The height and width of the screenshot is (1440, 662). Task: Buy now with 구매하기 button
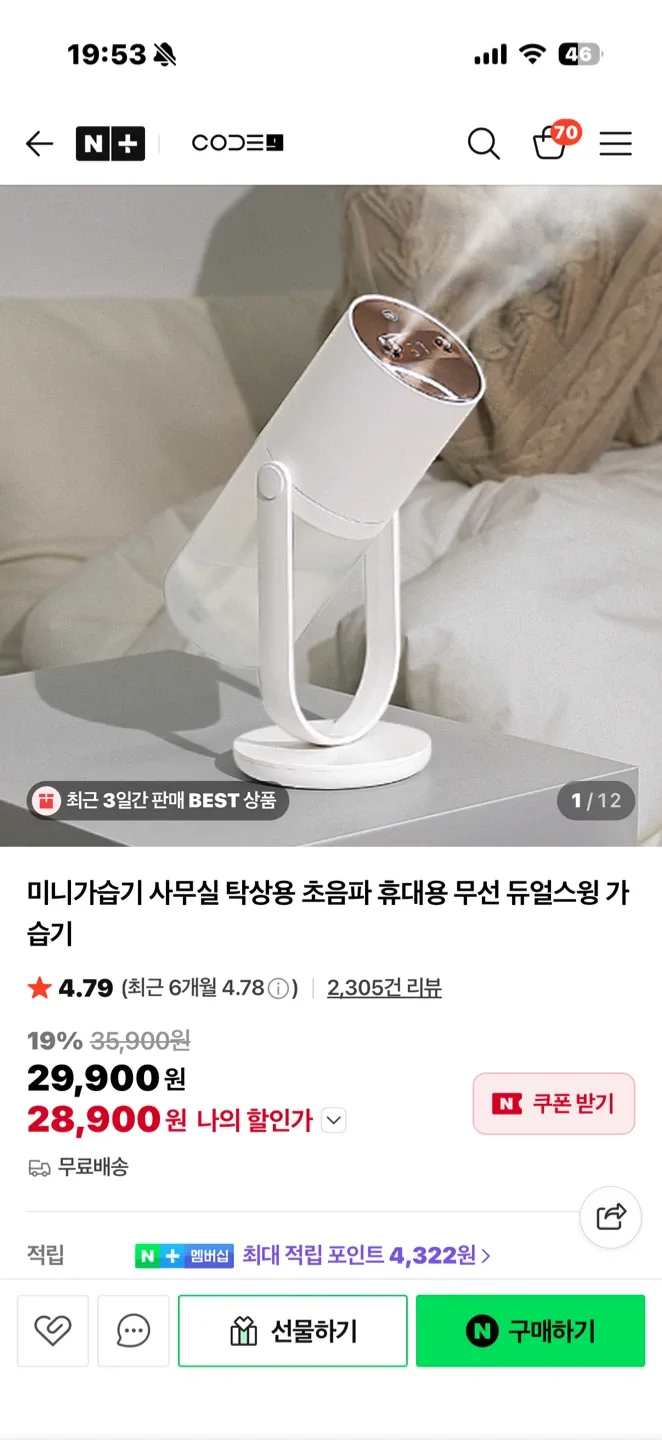[530, 1330]
